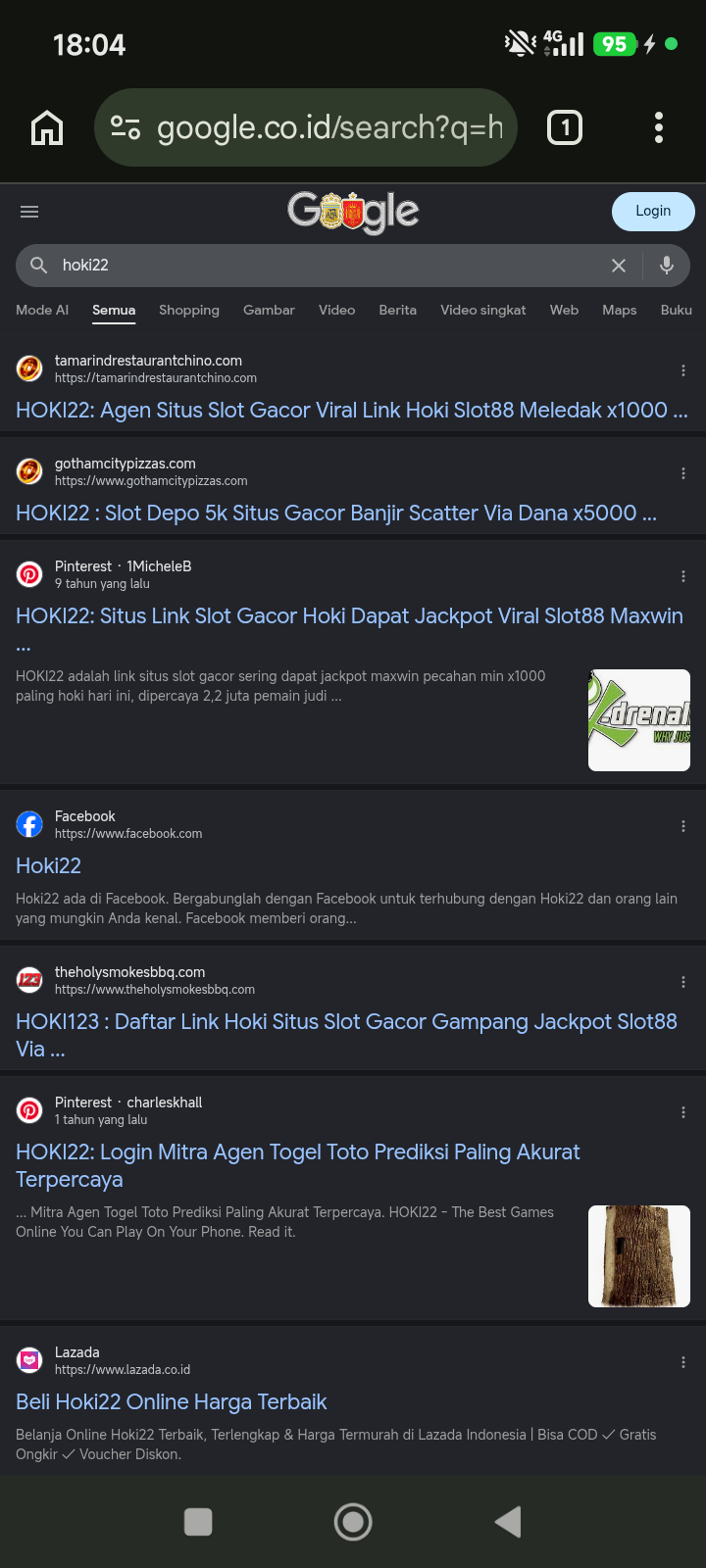Tap the Login button
Screen dimensions: 706x1568
point(653,212)
